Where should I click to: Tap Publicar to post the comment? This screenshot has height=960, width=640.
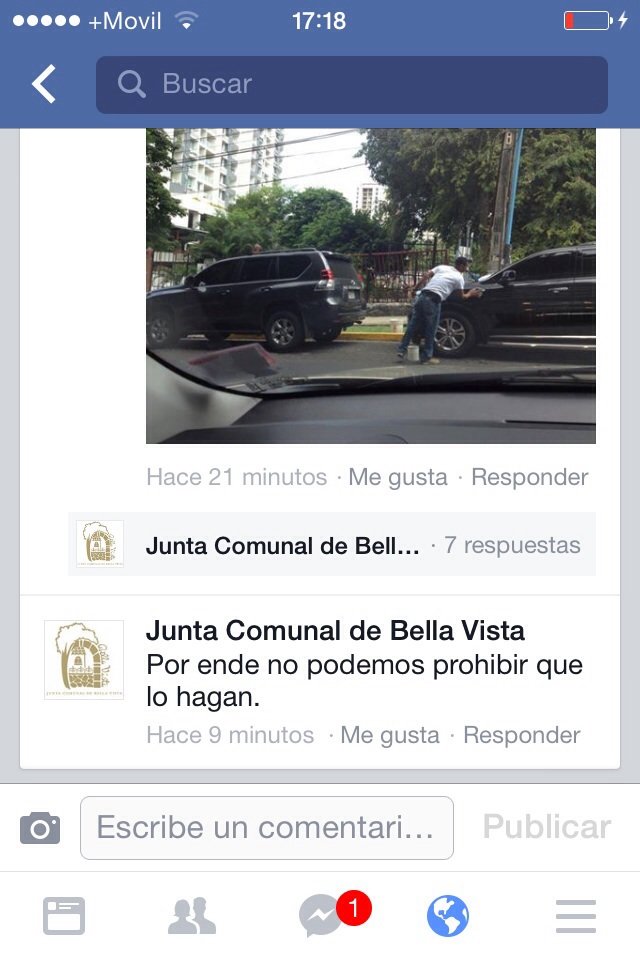[546, 827]
